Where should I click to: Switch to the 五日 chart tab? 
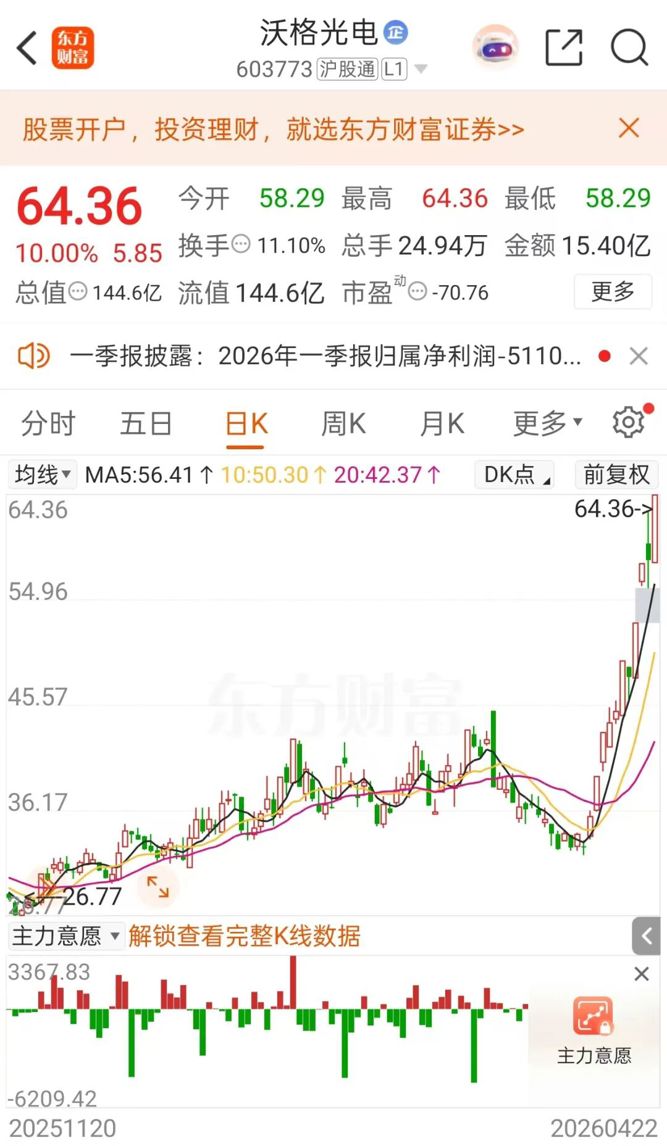146,424
